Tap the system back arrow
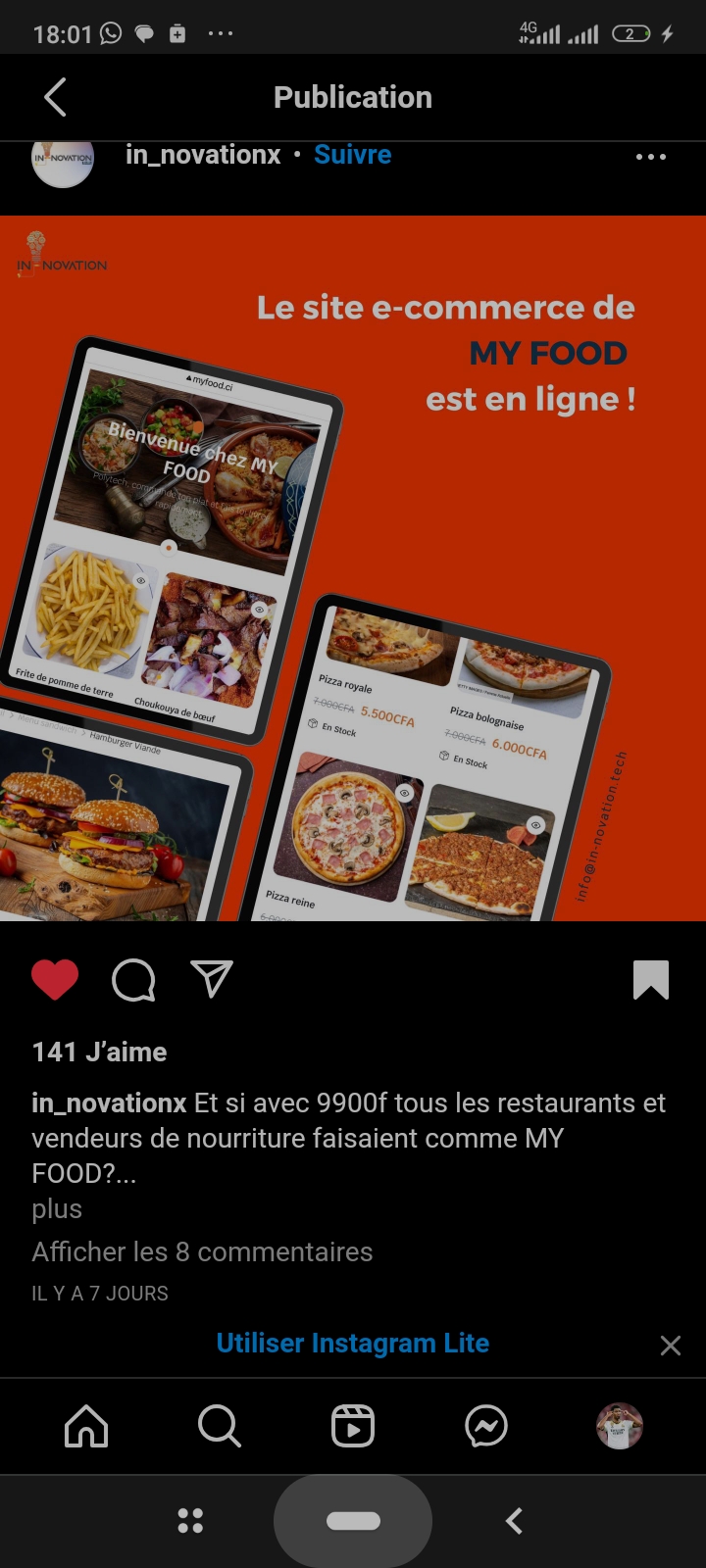This screenshot has width=706, height=1568. point(514,1520)
